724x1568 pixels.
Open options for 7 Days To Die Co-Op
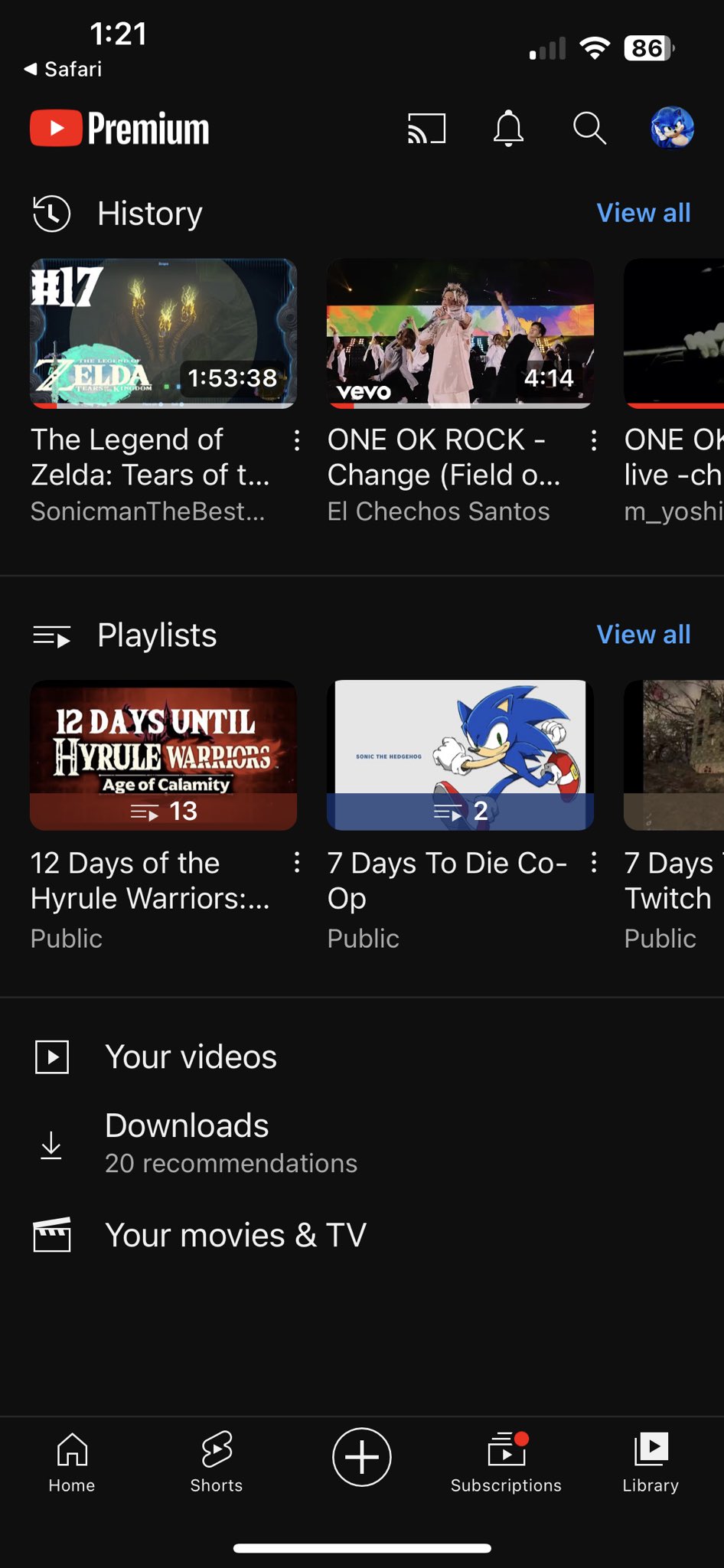click(594, 863)
